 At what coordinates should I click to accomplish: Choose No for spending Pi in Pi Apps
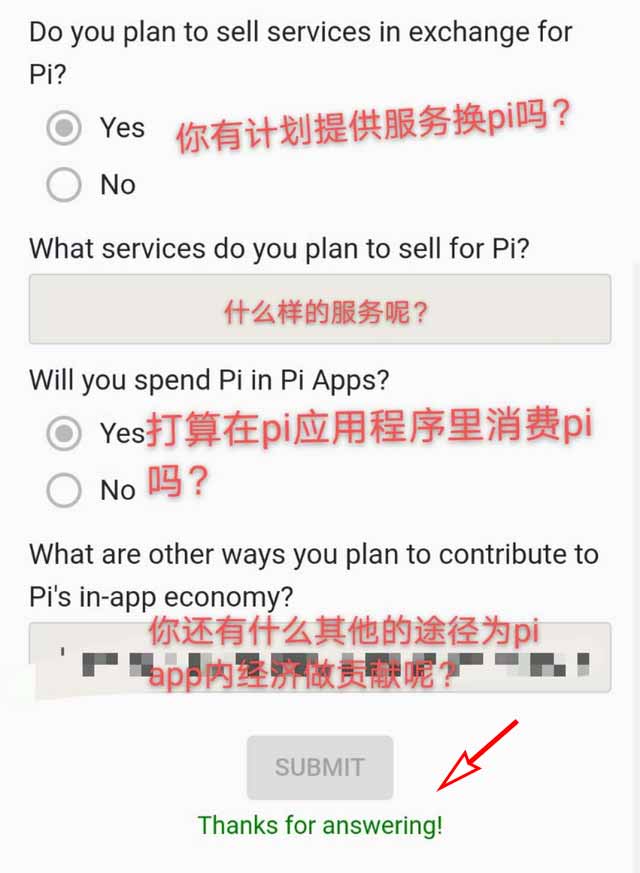(x=65, y=490)
